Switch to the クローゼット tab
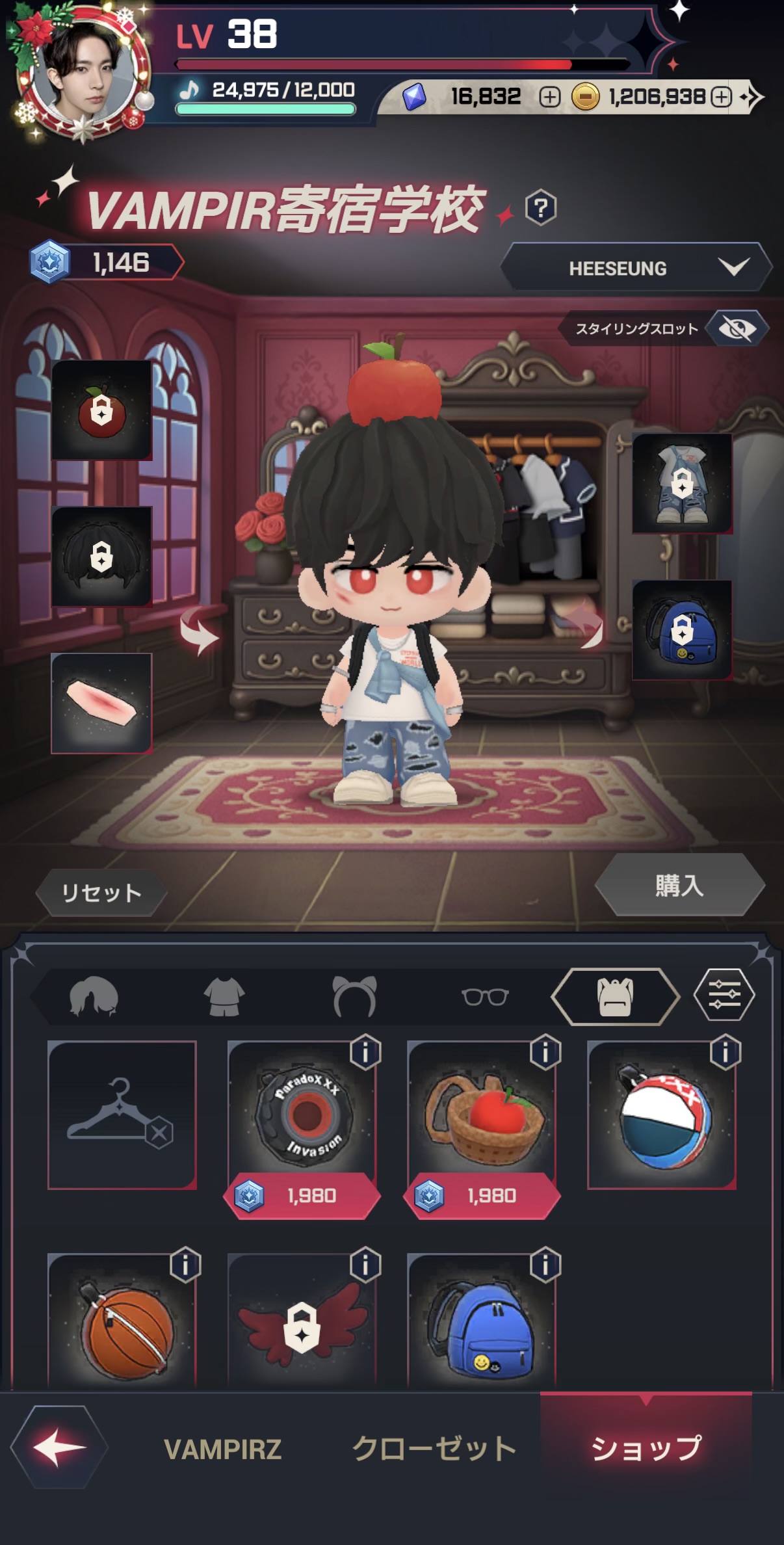 coord(434,1449)
